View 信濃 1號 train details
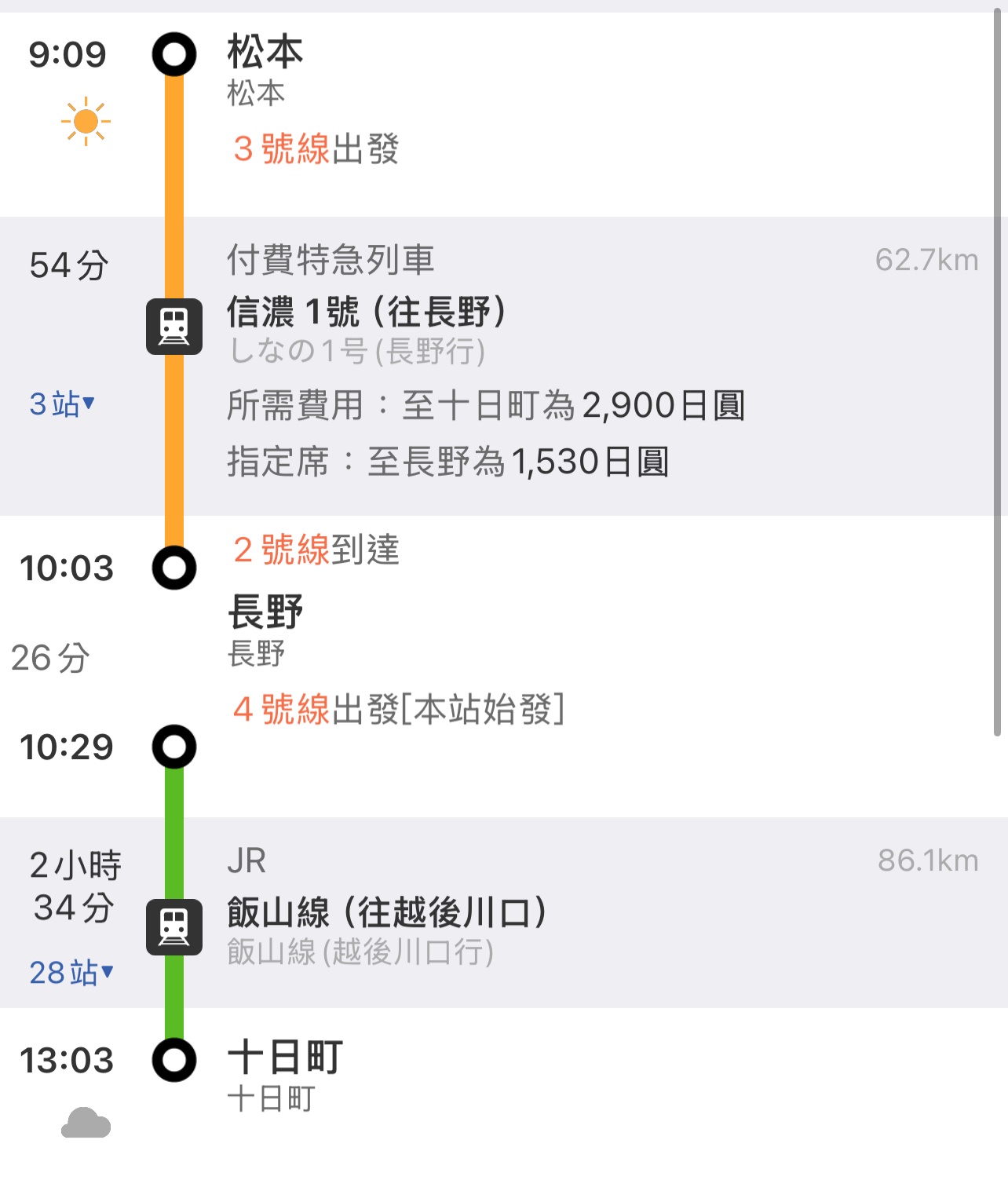 pos(366,312)
